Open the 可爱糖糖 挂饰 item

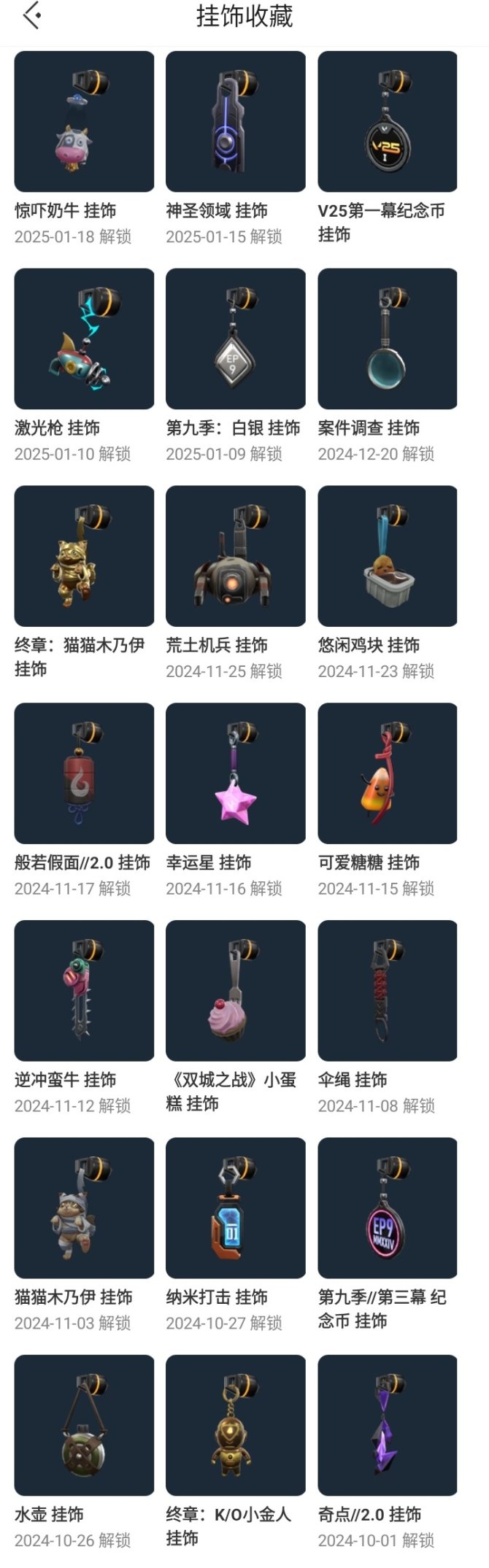tap(387, 773)
